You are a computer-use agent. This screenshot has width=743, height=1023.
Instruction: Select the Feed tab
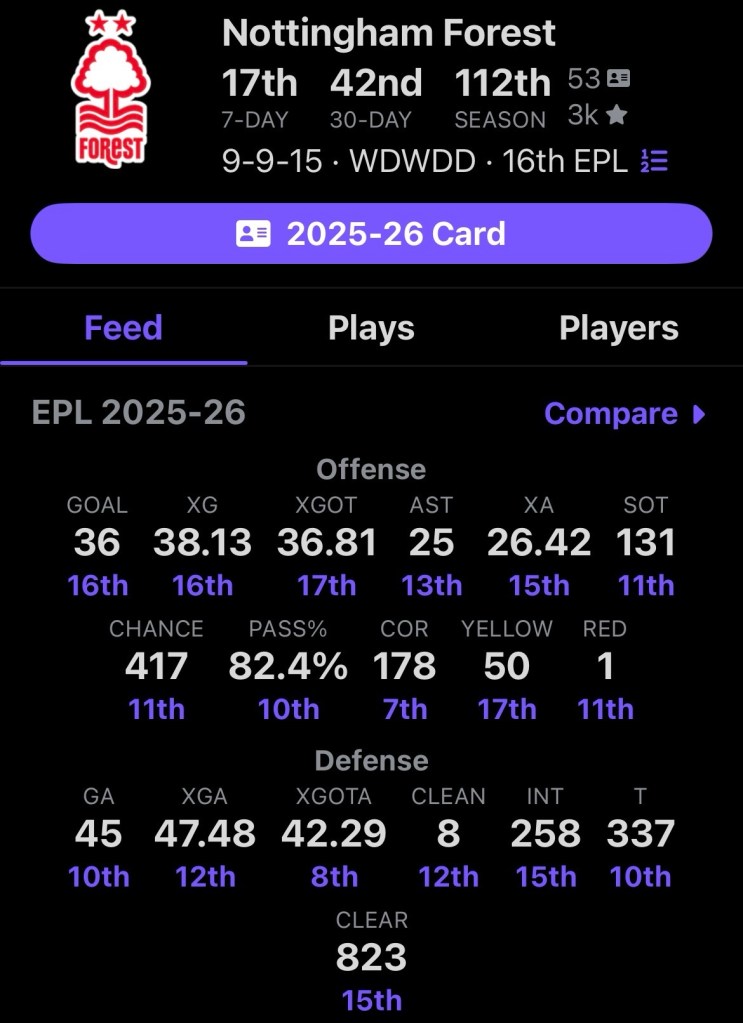click(123, 328)
